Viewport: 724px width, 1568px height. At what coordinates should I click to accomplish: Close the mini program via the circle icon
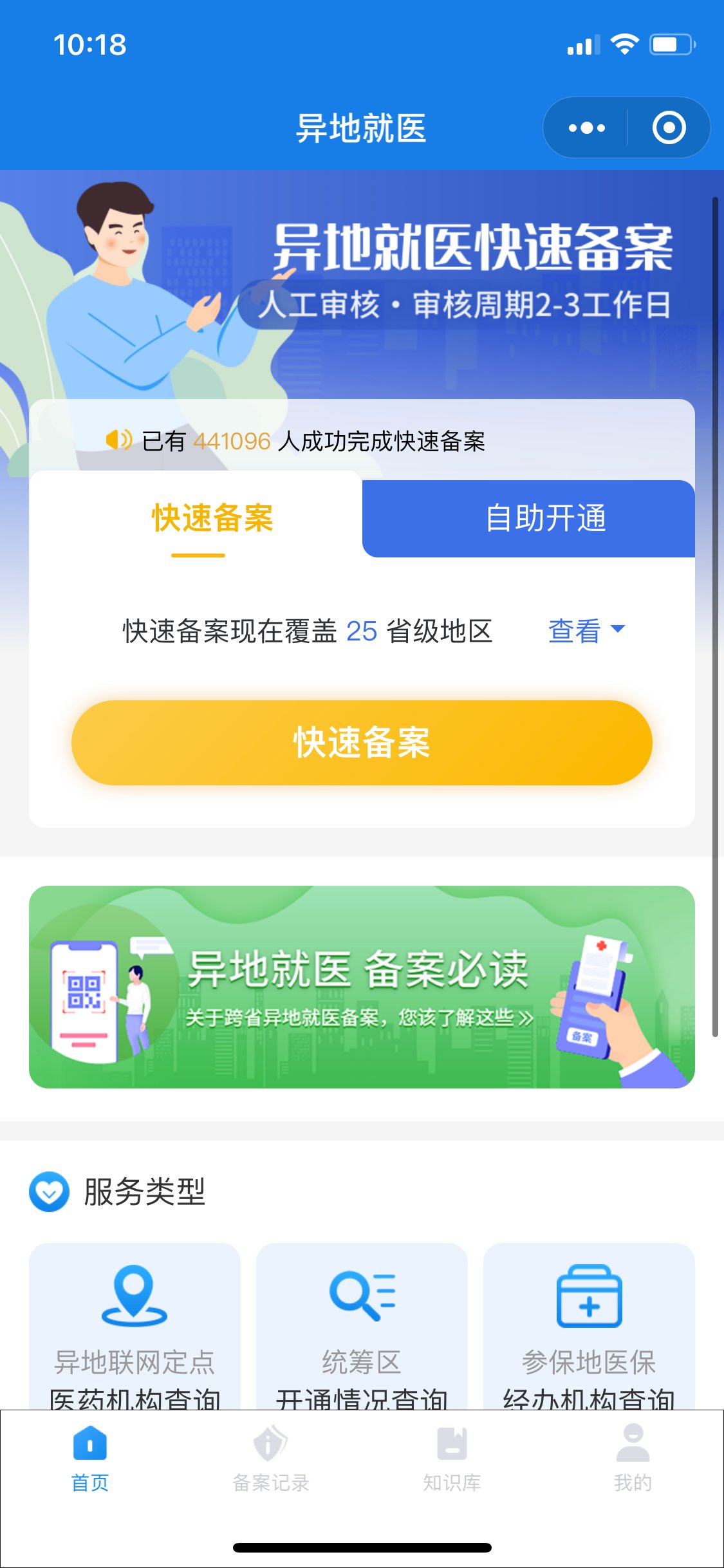click(x=669, y=128)
